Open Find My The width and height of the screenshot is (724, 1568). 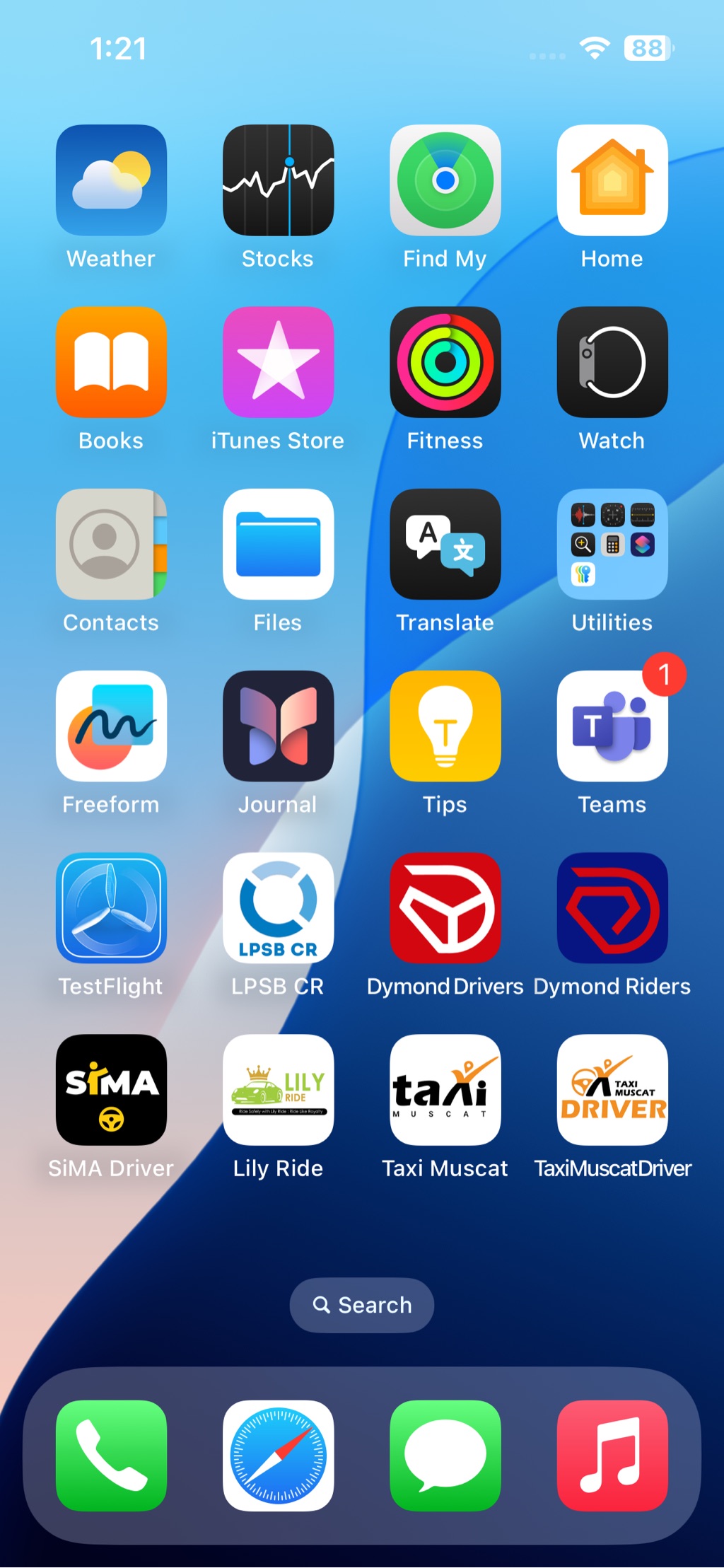(x=445, y=180)
